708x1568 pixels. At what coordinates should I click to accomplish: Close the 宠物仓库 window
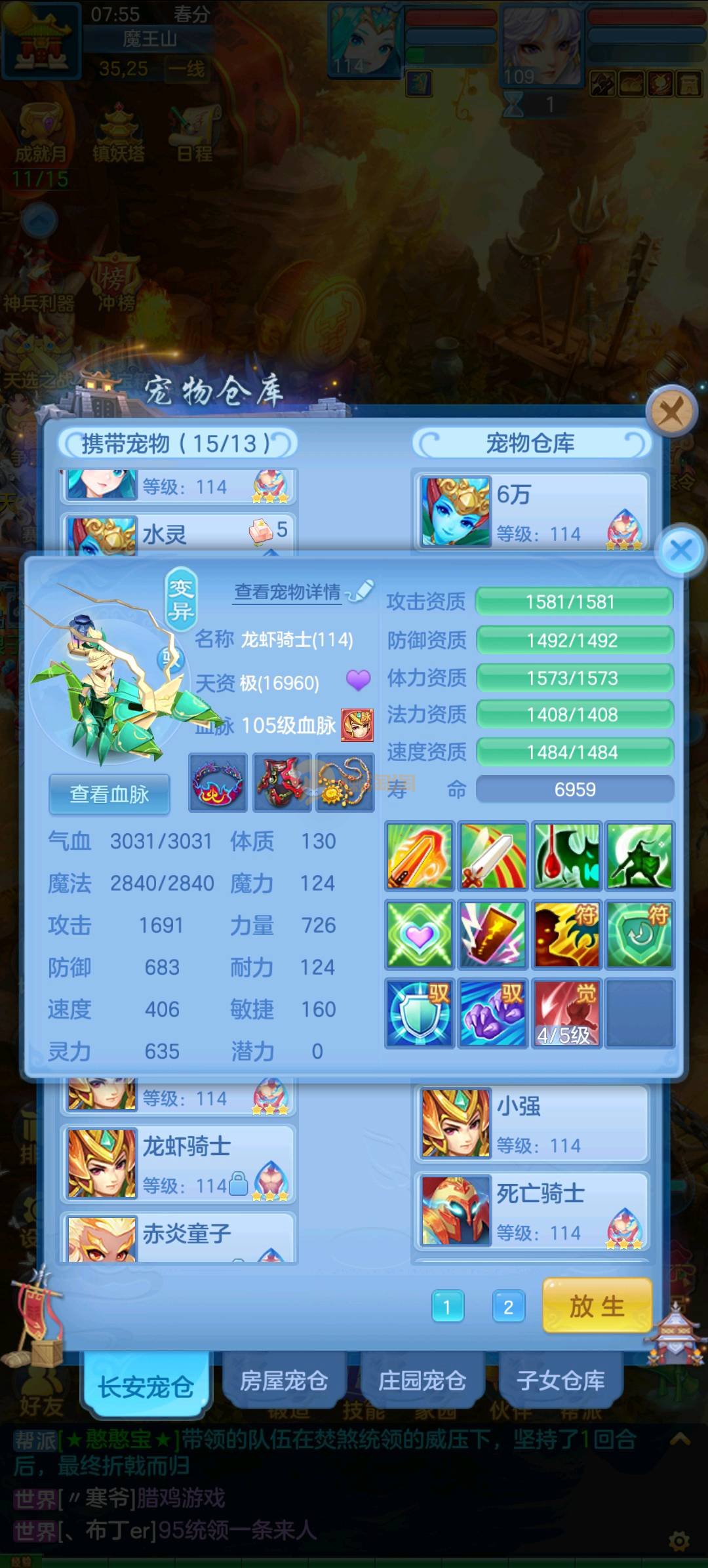coord(671,412)
